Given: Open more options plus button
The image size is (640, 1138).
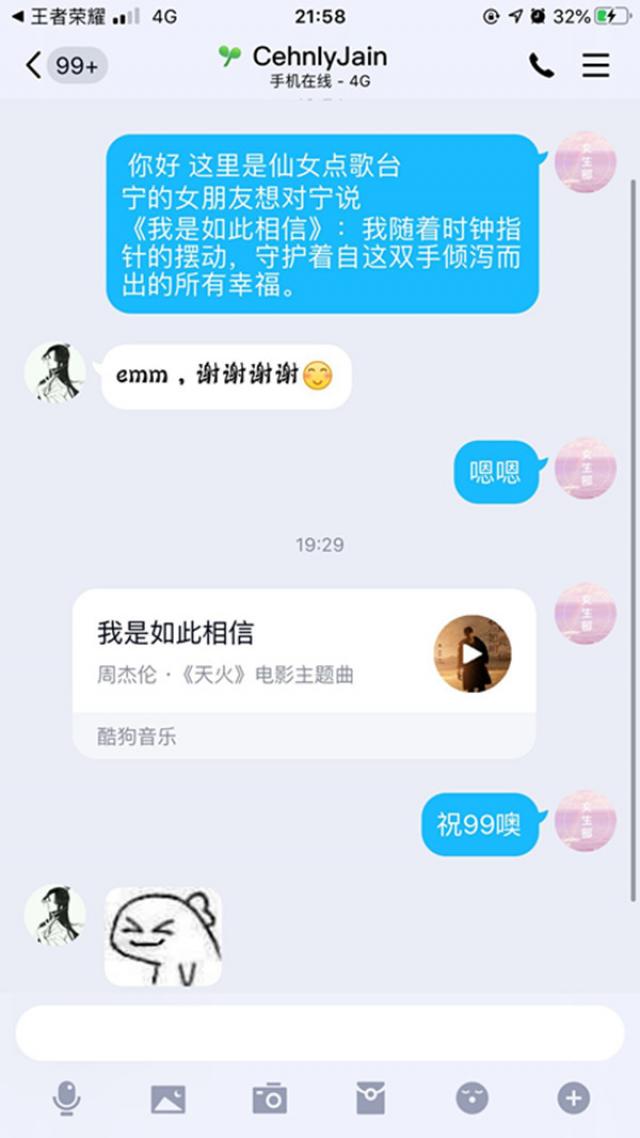Looking at the screenshot, I should (x=573, y=1098).
